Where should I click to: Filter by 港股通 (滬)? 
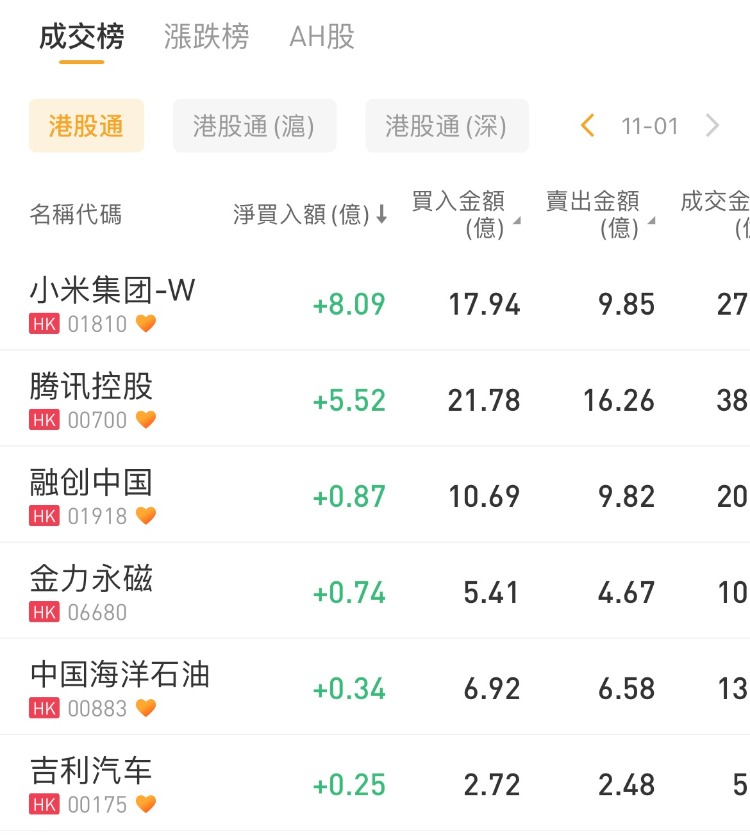[254, 126]
